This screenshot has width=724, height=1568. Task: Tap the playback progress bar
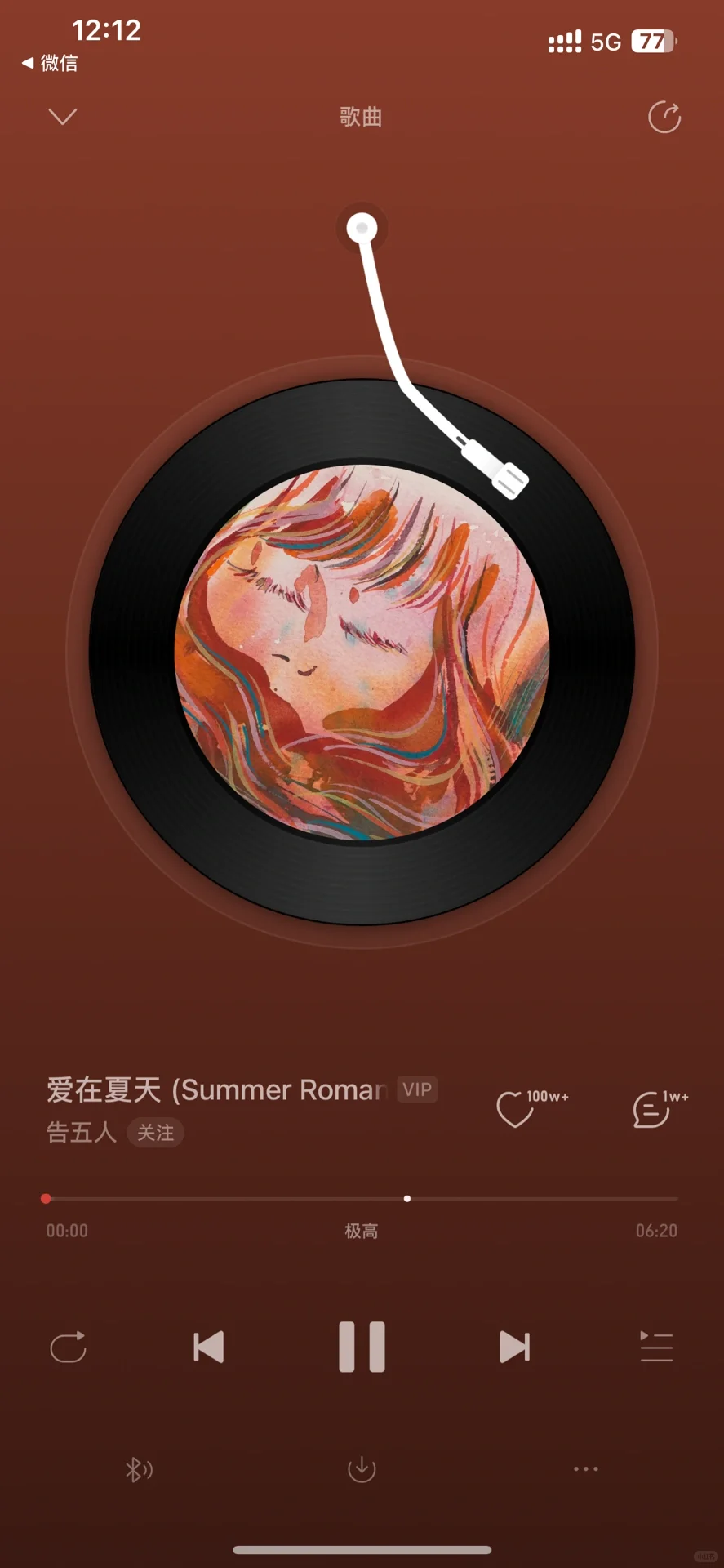coord(362,1198)
